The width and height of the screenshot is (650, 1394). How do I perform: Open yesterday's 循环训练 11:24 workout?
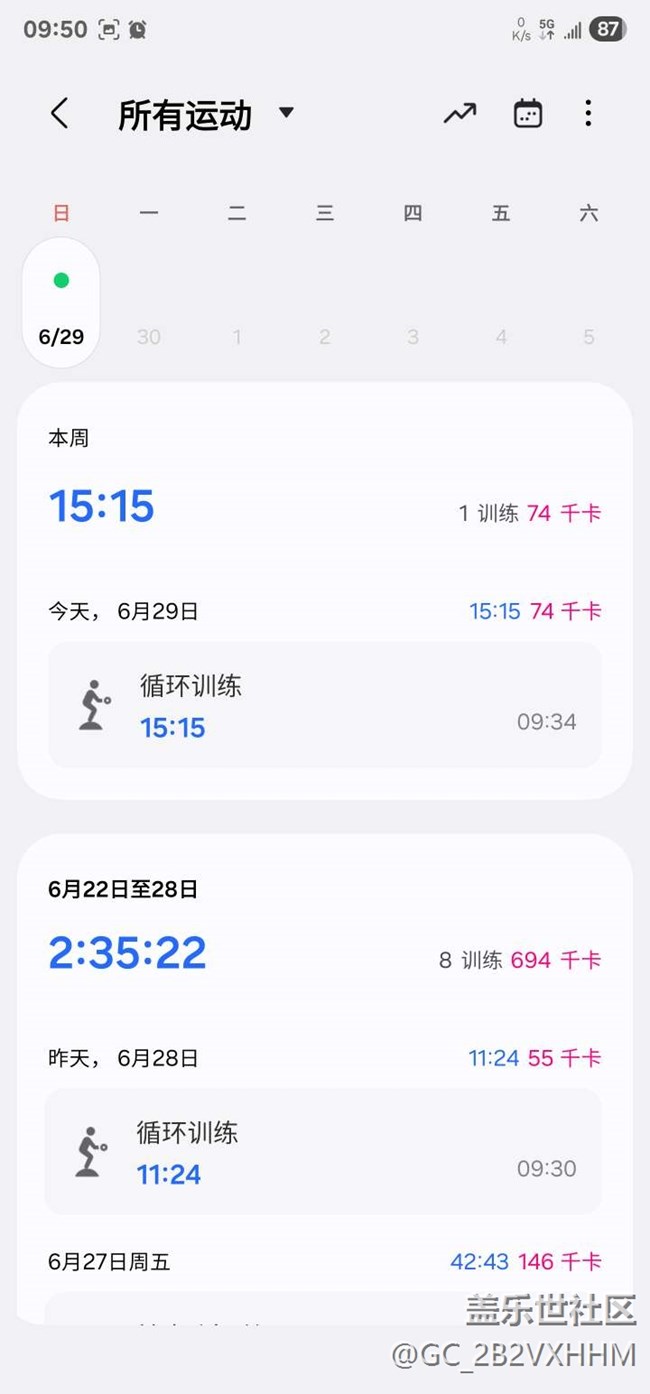323,1152
